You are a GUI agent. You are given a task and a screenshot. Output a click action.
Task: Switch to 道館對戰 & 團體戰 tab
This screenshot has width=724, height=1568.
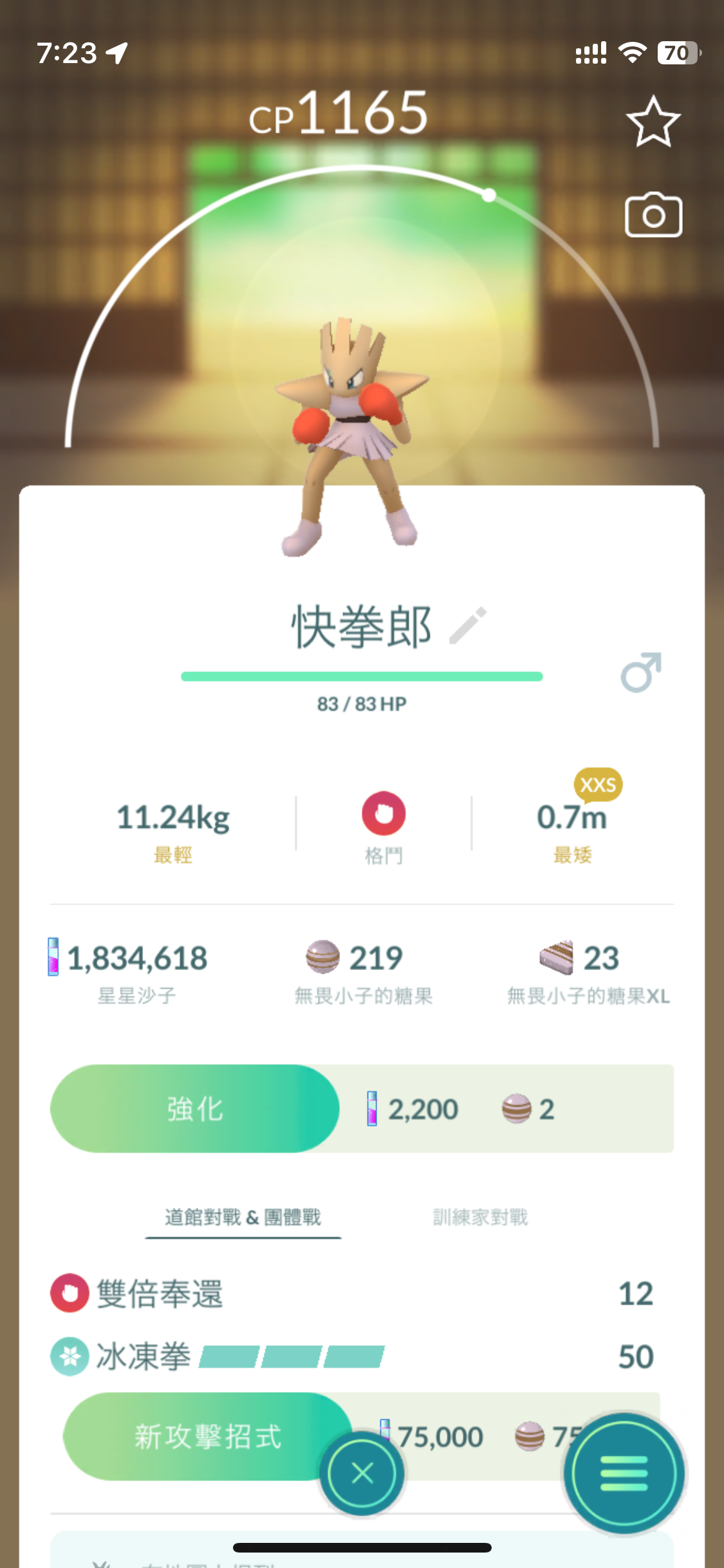click(x=243, y=1217)
